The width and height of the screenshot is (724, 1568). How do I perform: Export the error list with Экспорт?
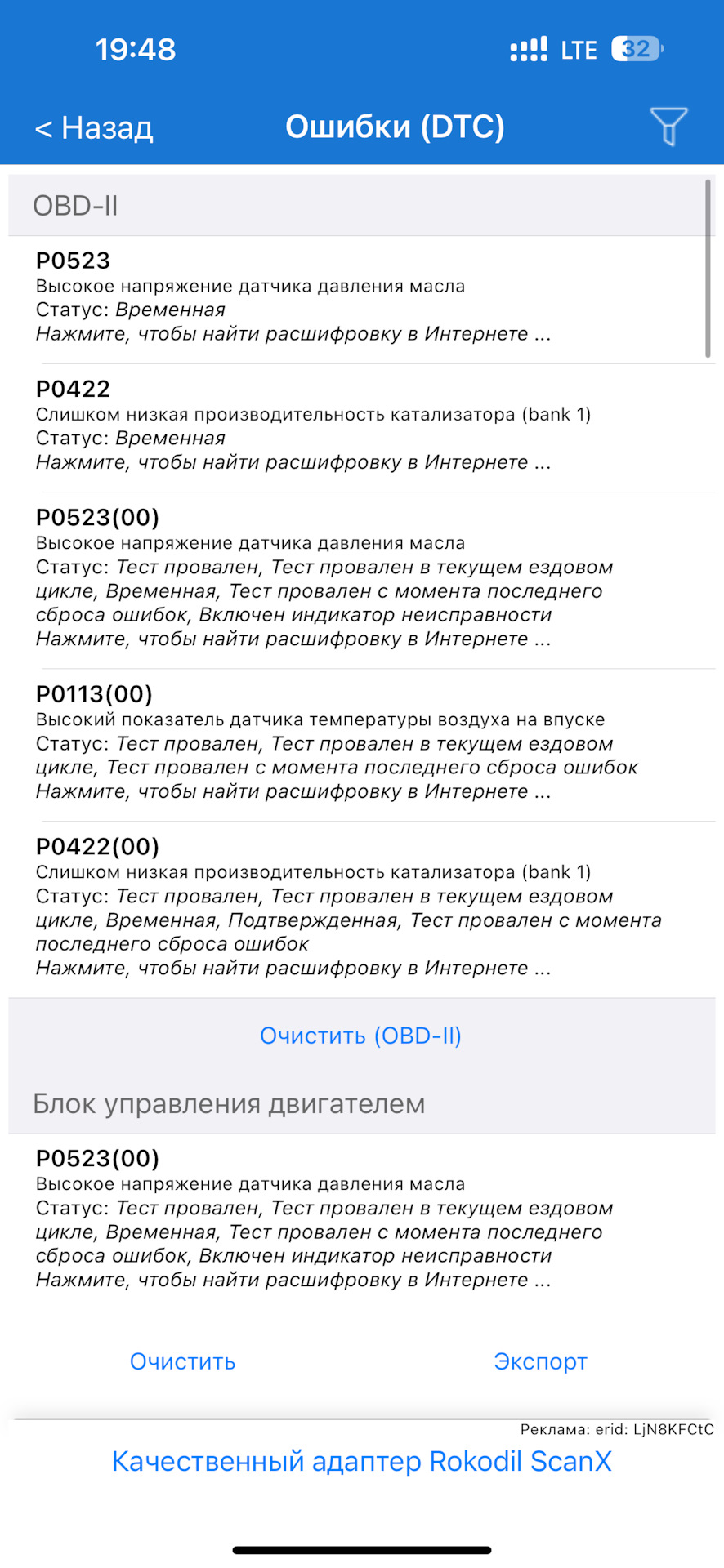(x=540, y=1361)
